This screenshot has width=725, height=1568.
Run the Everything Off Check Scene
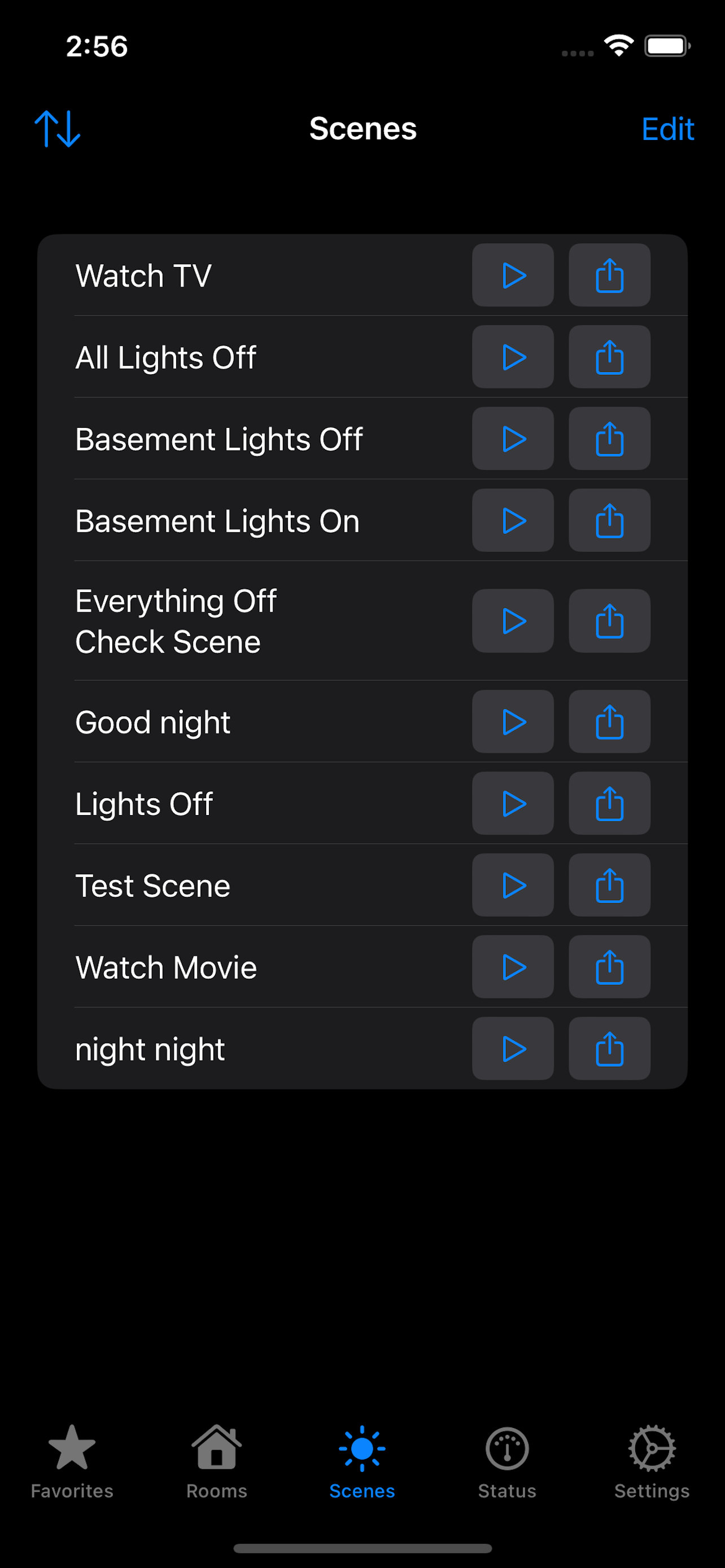513,621
